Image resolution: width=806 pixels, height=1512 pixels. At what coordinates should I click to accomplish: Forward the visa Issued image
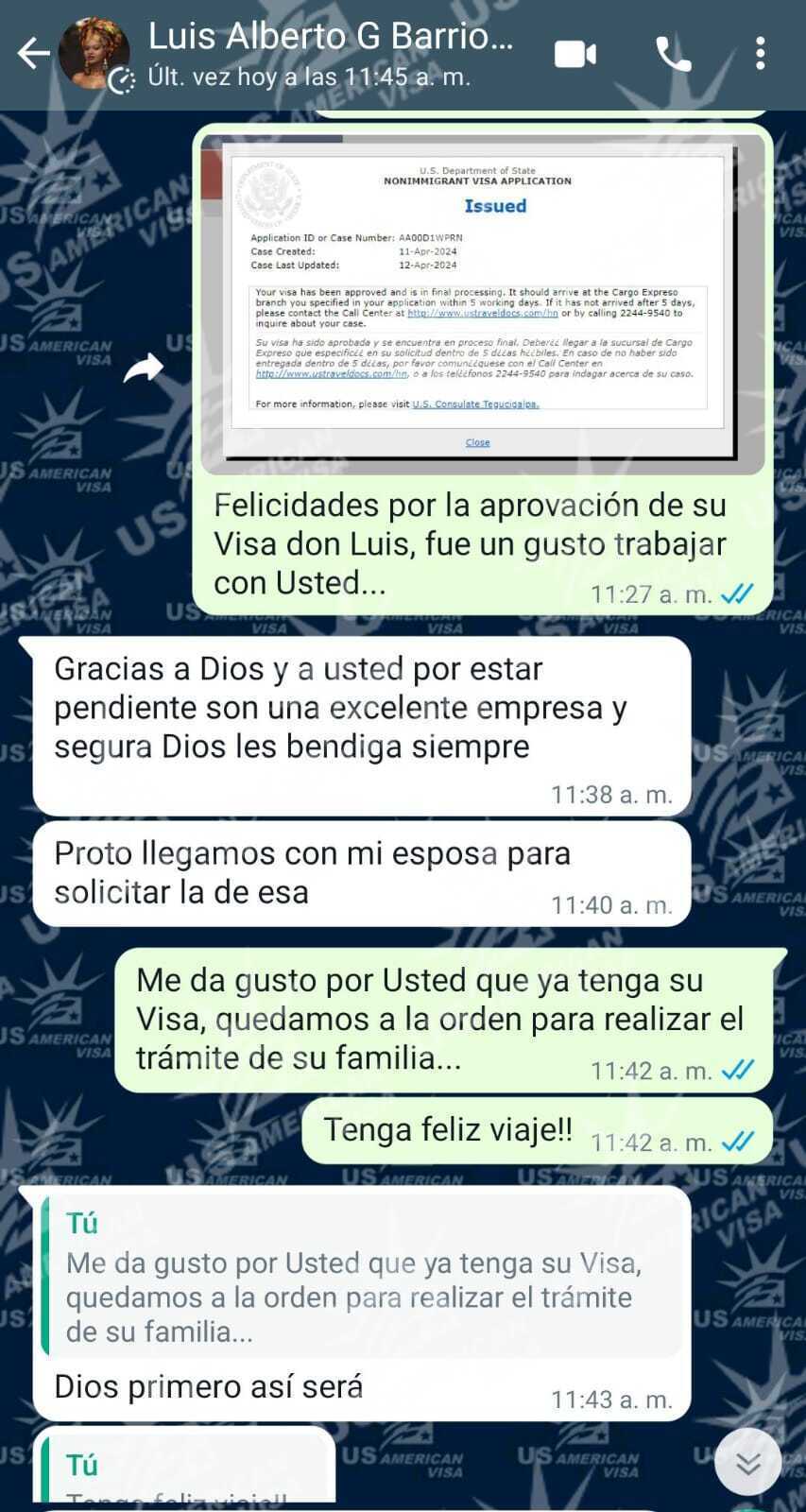(144, 368)
